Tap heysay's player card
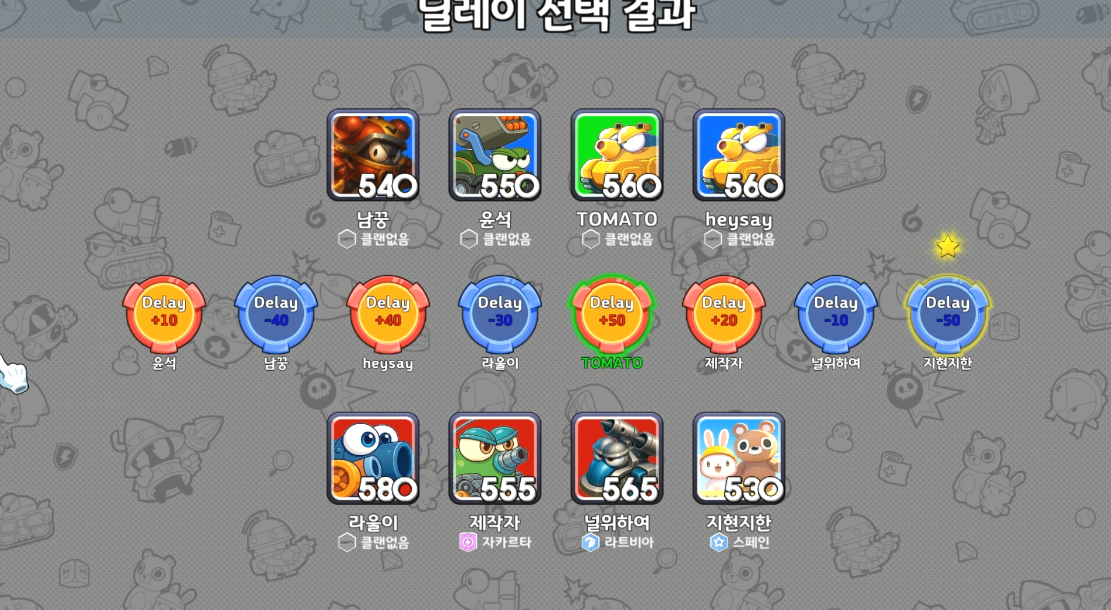Image resolution: width=1111 pixels, height=610 pixels. point(738,155)
